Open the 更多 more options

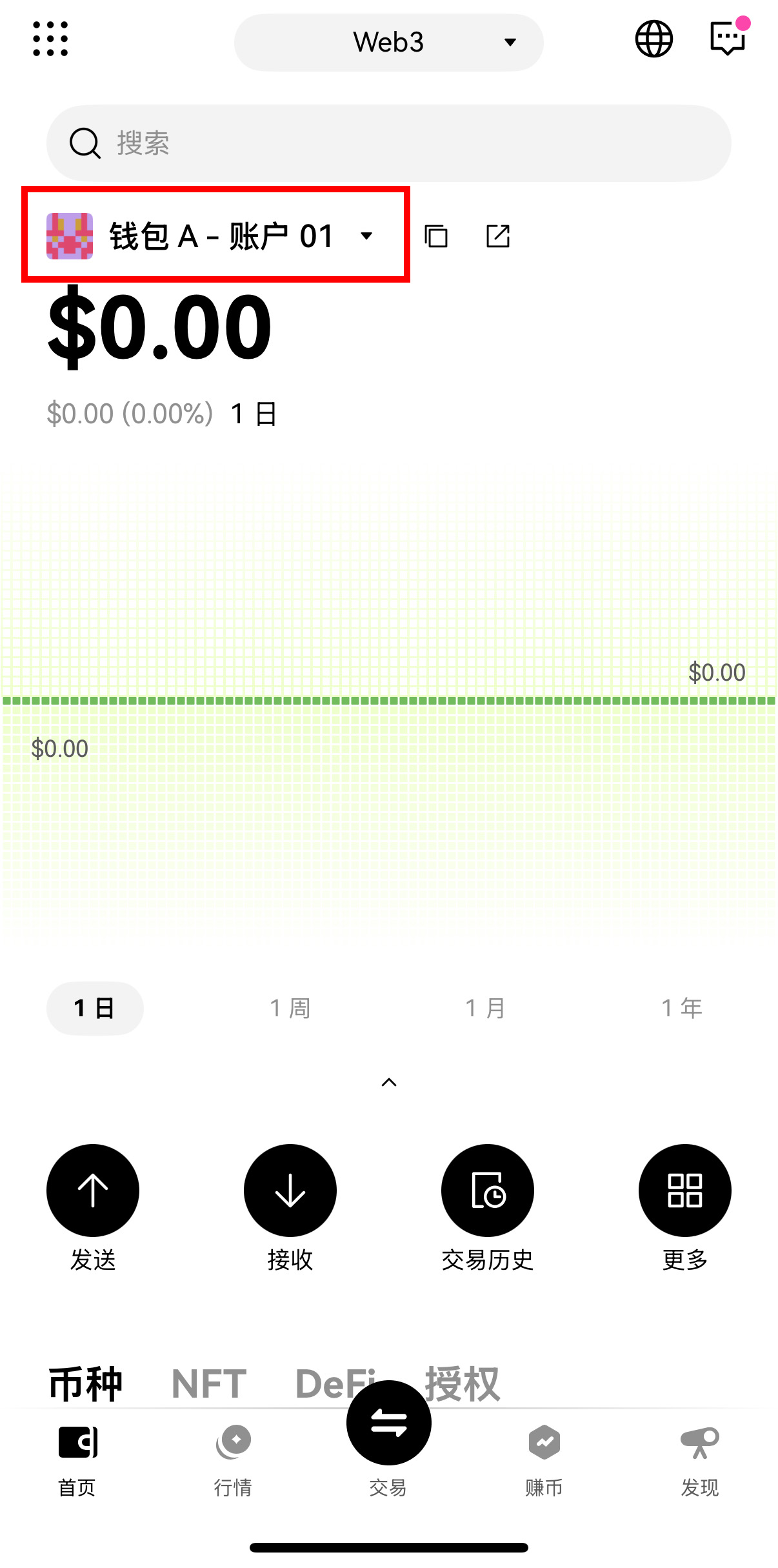(x=684, y=1191)
